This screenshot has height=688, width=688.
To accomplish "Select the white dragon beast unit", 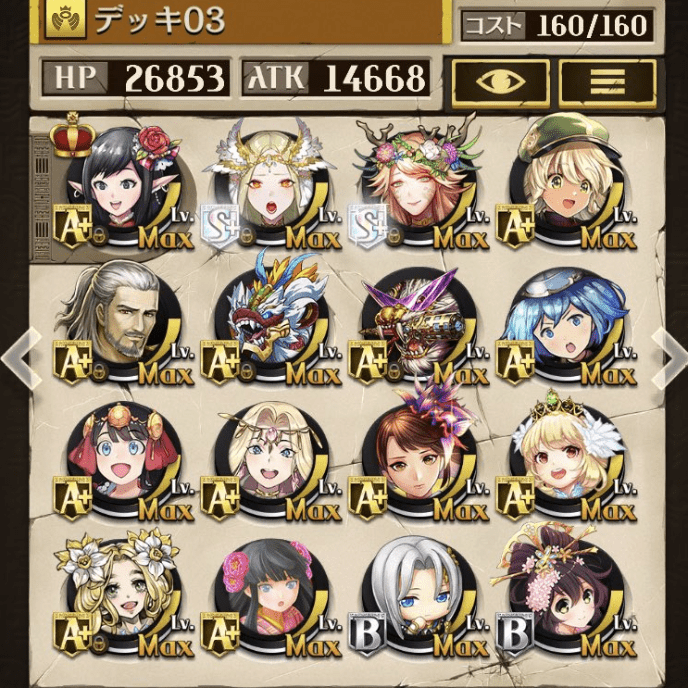I will pos(265,322).
